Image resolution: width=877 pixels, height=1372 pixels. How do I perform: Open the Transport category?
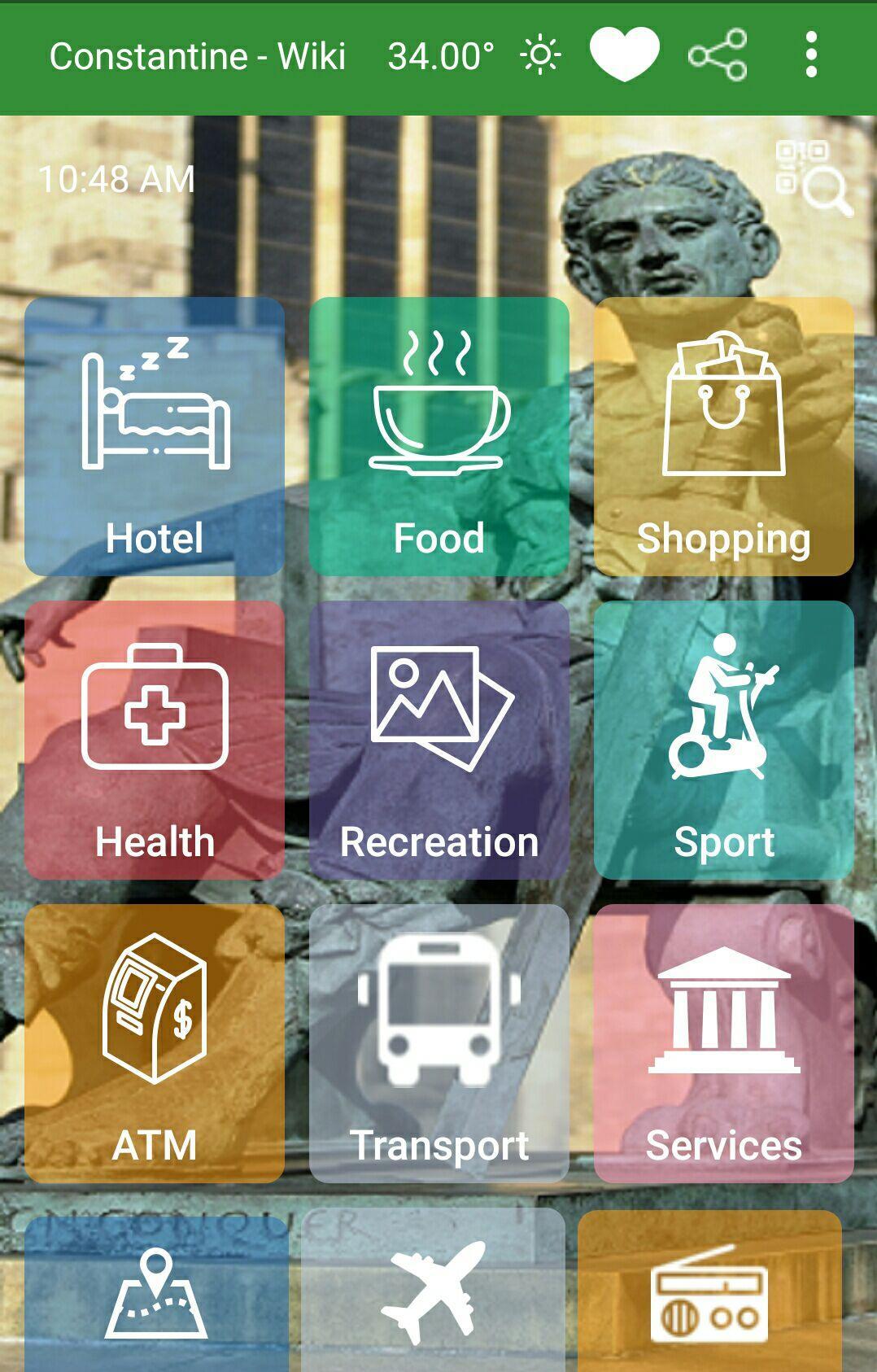point(439,1043)
